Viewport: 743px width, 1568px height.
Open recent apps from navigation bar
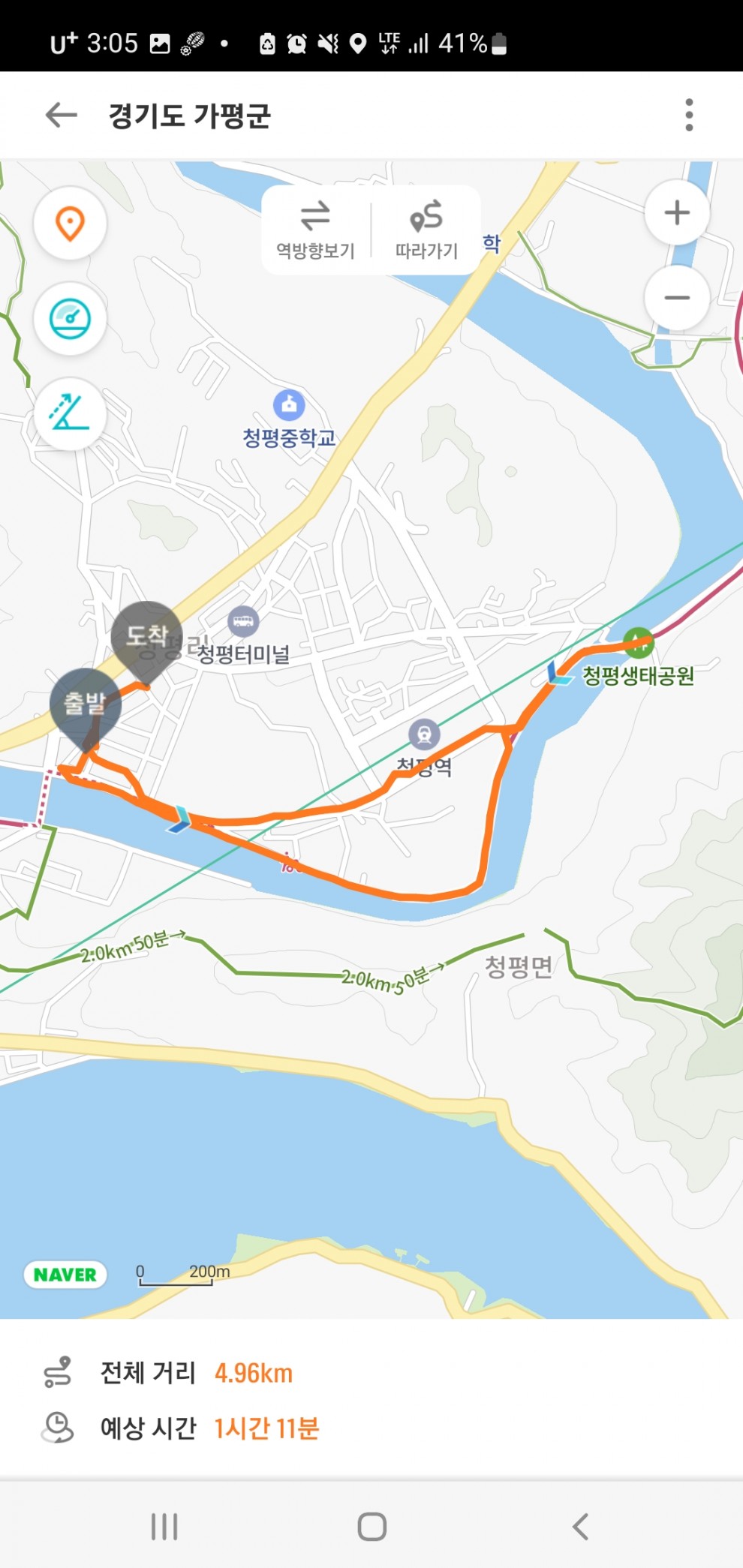click(x=164, y=1526)
